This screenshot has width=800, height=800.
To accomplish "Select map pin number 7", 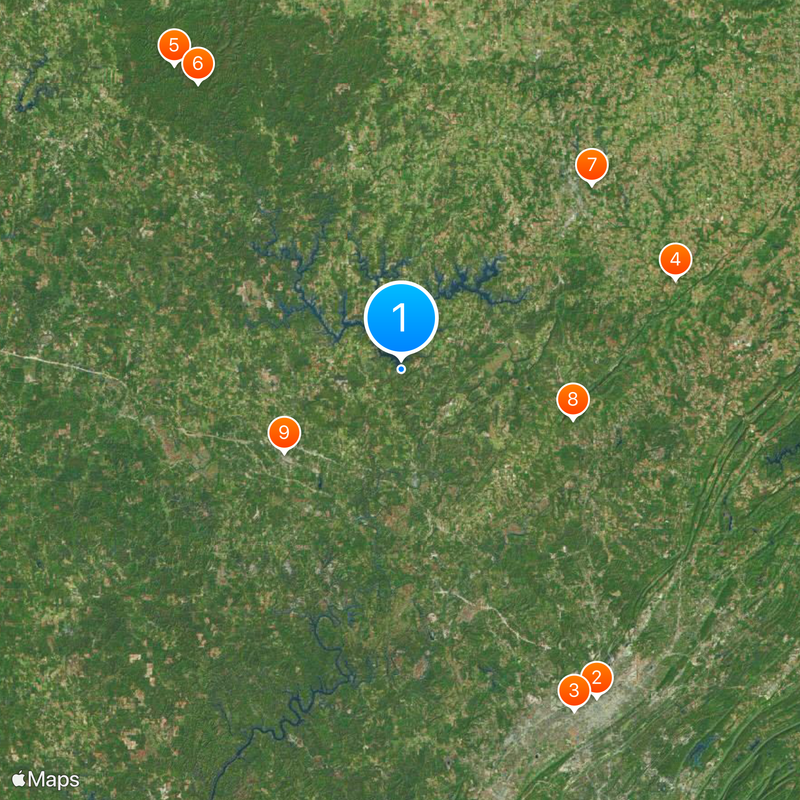I will click(x=592, y=164).
